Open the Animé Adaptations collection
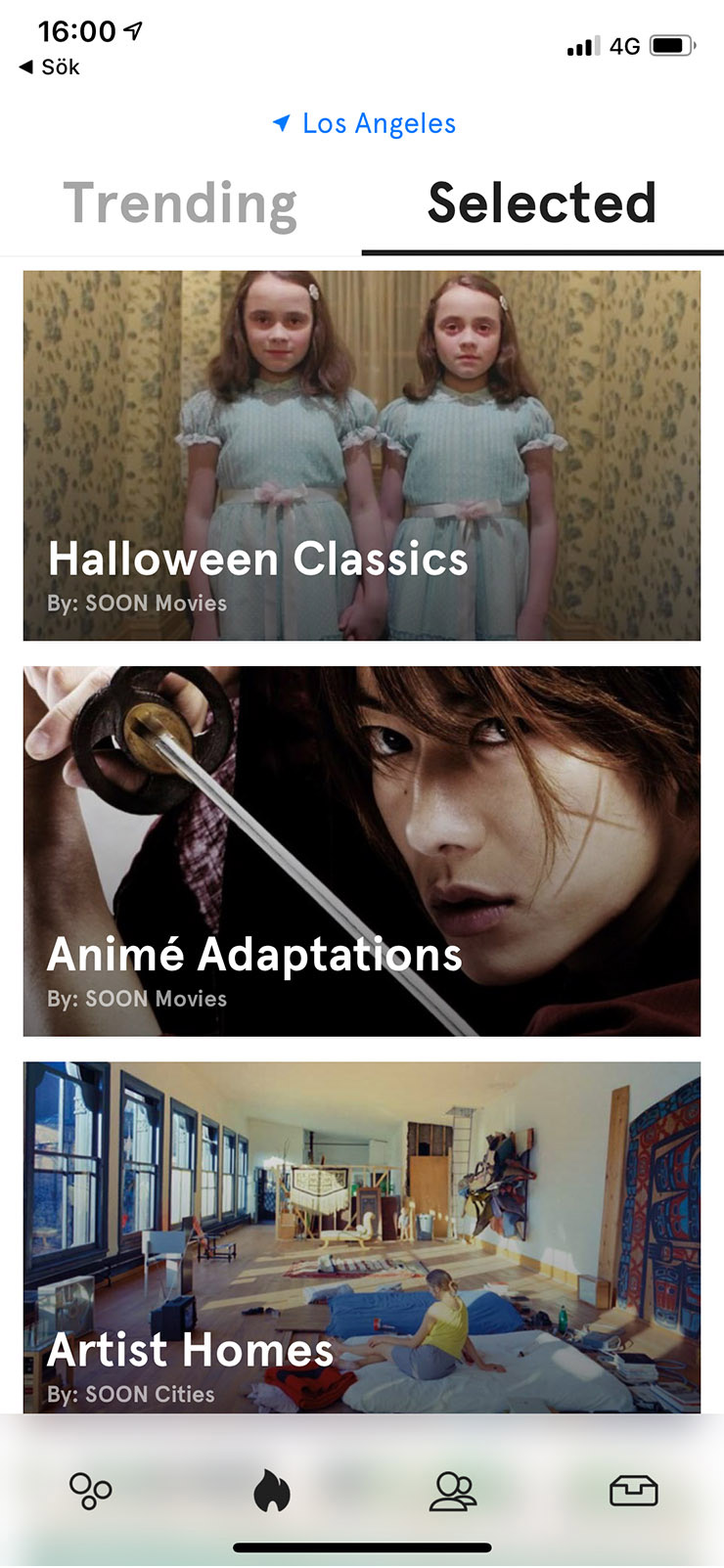 point(362,851)
